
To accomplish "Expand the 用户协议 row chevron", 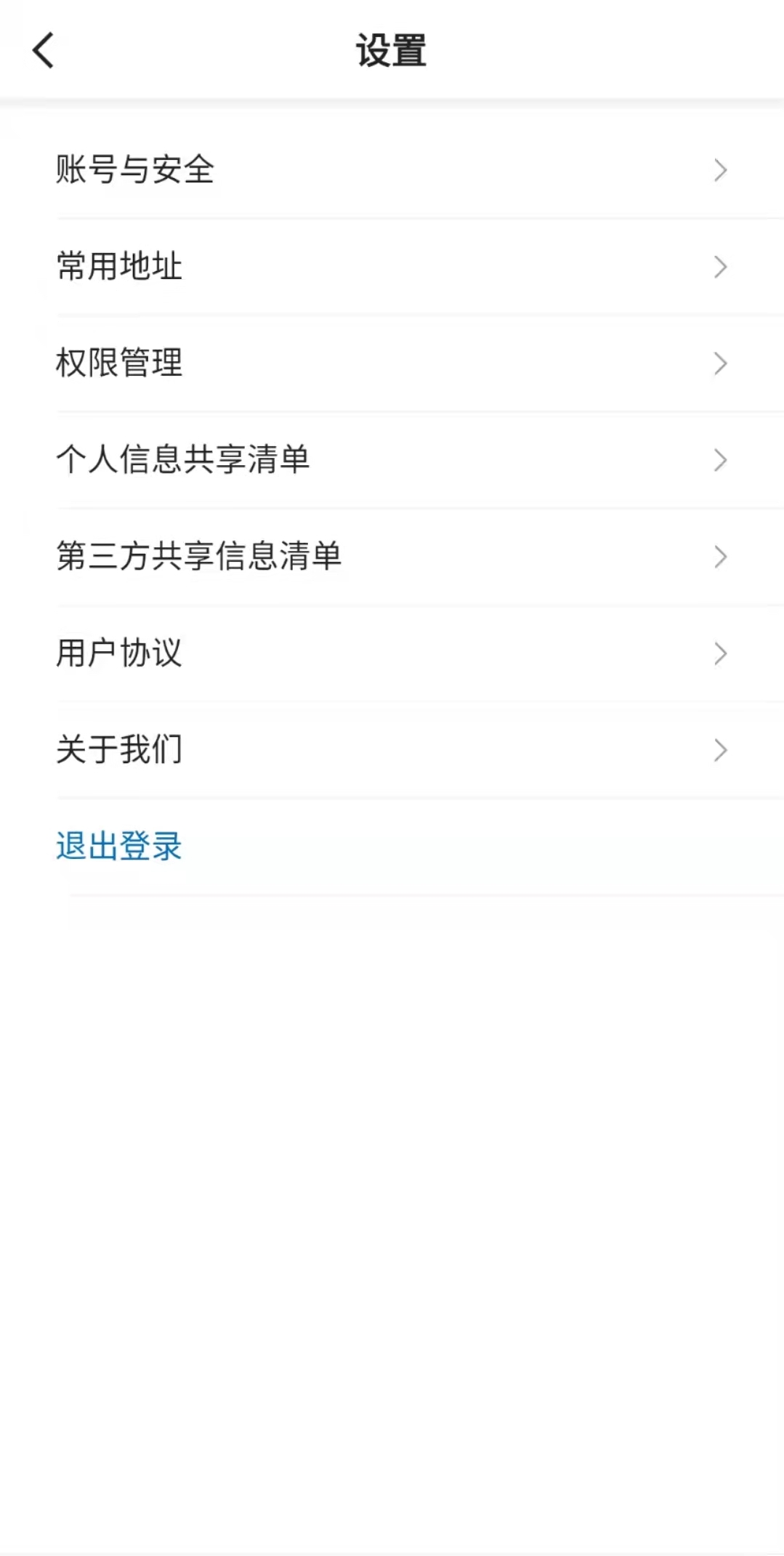I will [x=720, y=653].
